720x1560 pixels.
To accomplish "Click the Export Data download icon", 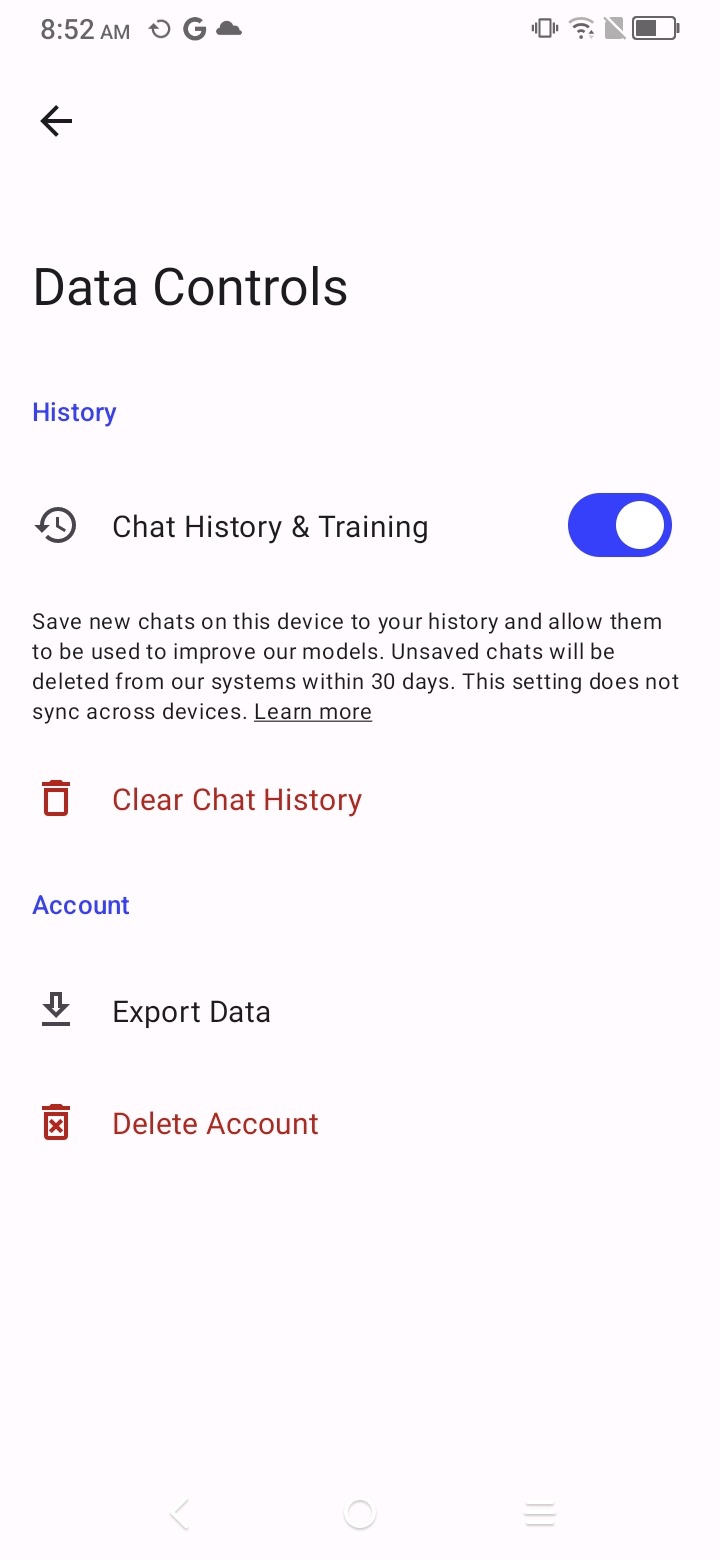I will tap(56, 1010).
